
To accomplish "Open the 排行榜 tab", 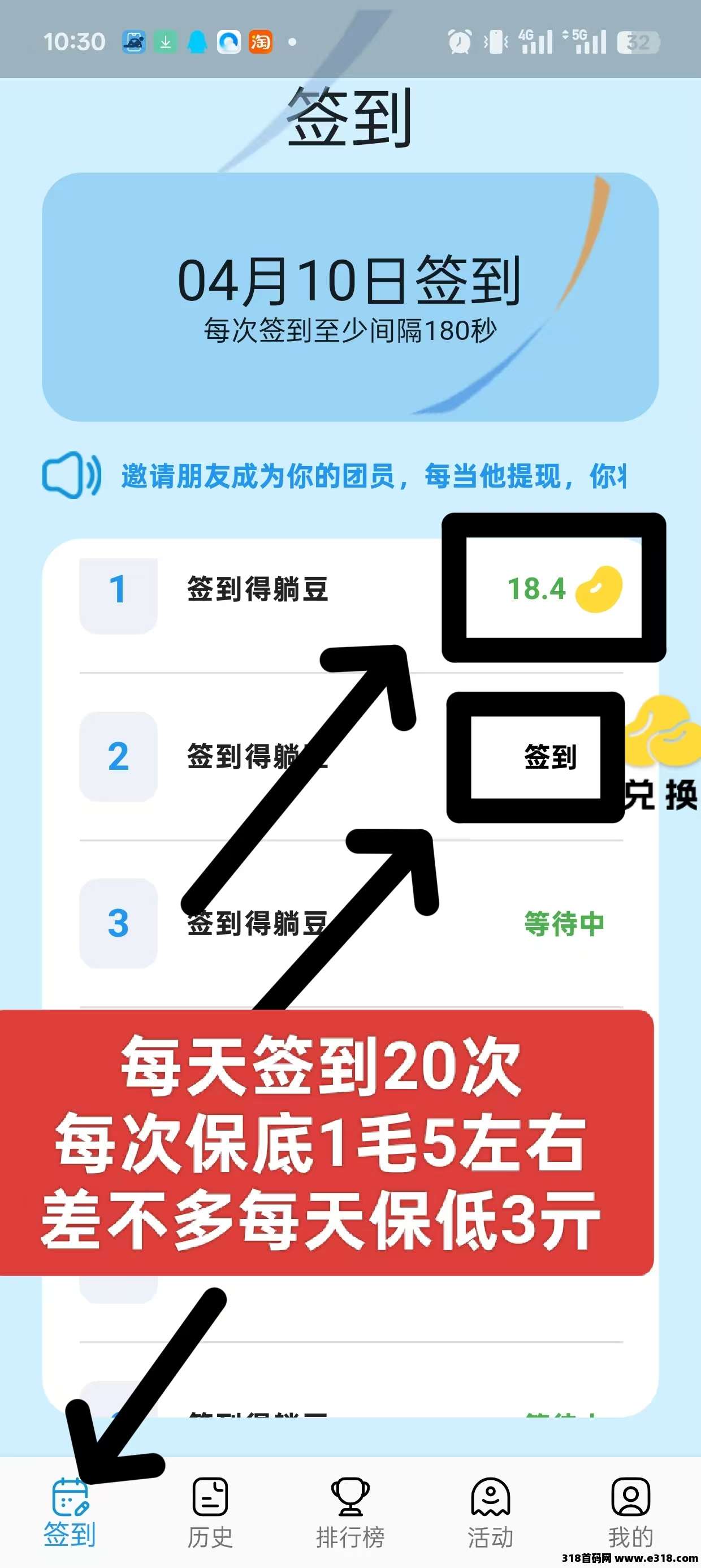I will point(350,1513).
